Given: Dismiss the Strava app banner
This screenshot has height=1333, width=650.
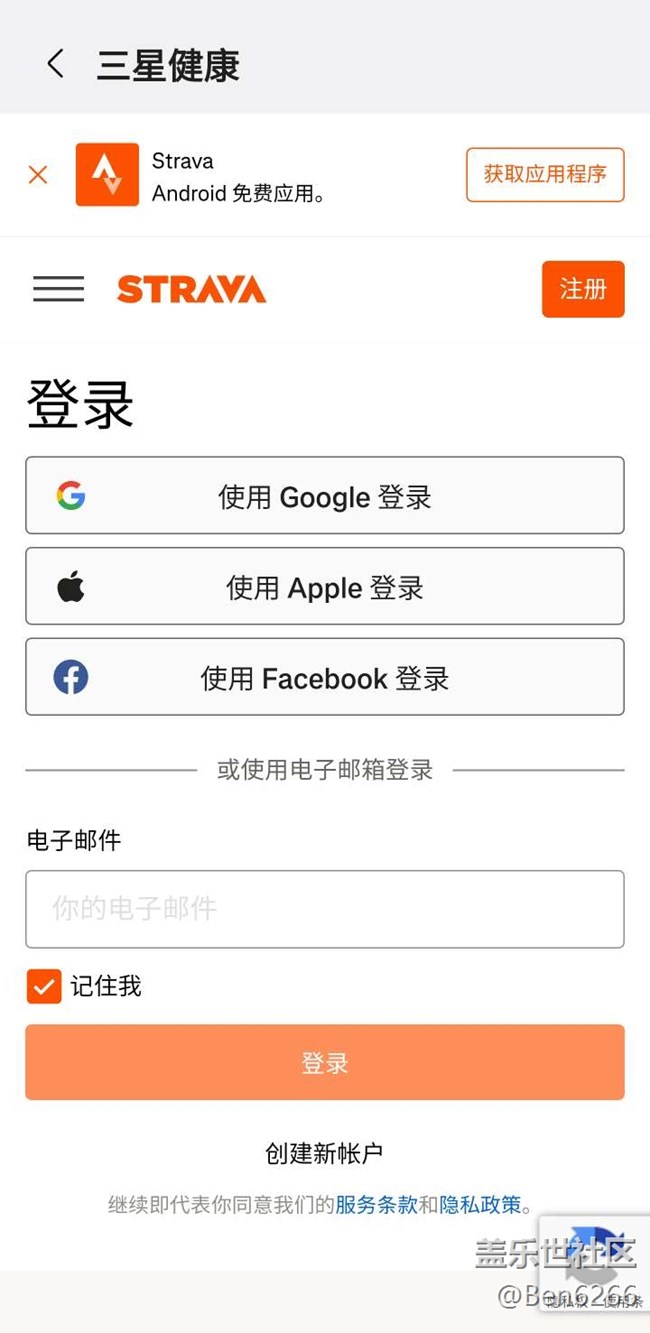Looking at the screenshot, I should tap(38, 175).
